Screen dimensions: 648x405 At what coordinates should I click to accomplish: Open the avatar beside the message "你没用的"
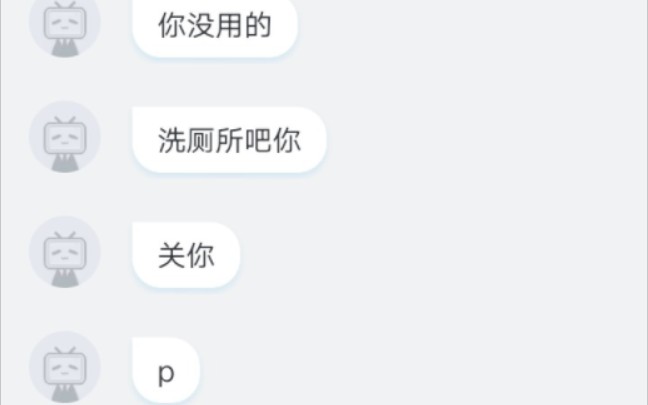[65, 24]
